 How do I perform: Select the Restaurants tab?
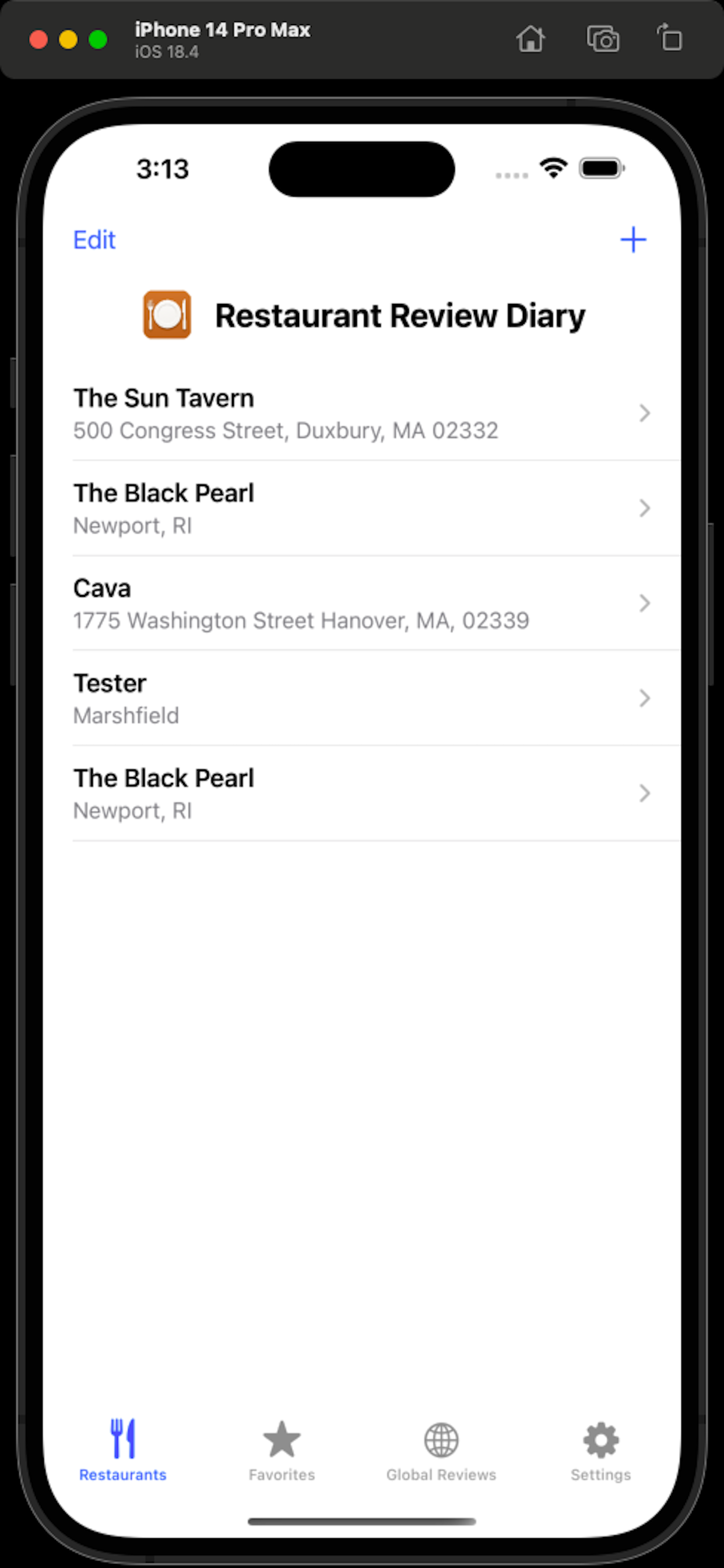pyautogui.click(x=123, y=1451)
